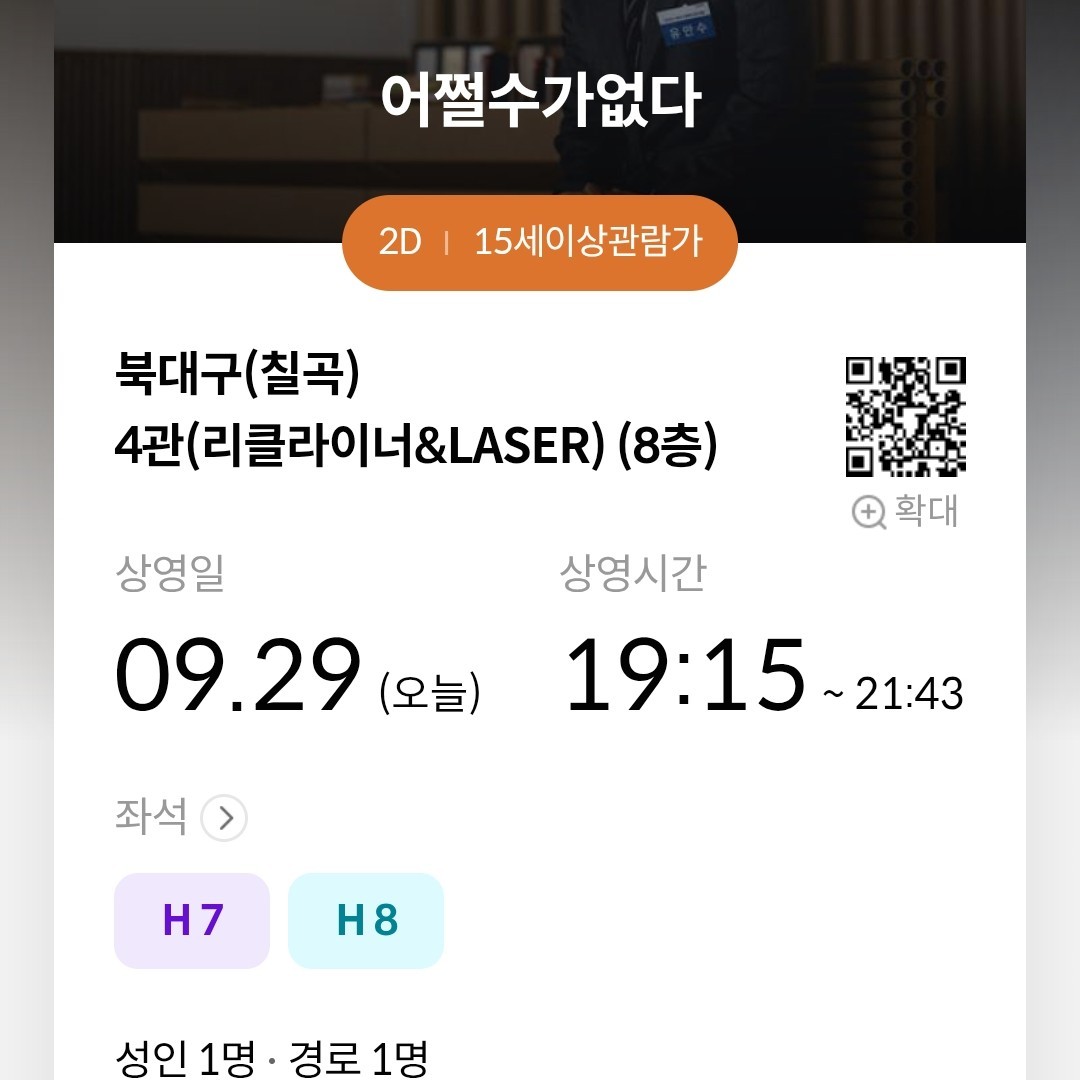This screenshot has height=1080, width=1080.
Task: Open the 좌석 seat details chevron
Action: pyautogui.click(x=224, y=819)
